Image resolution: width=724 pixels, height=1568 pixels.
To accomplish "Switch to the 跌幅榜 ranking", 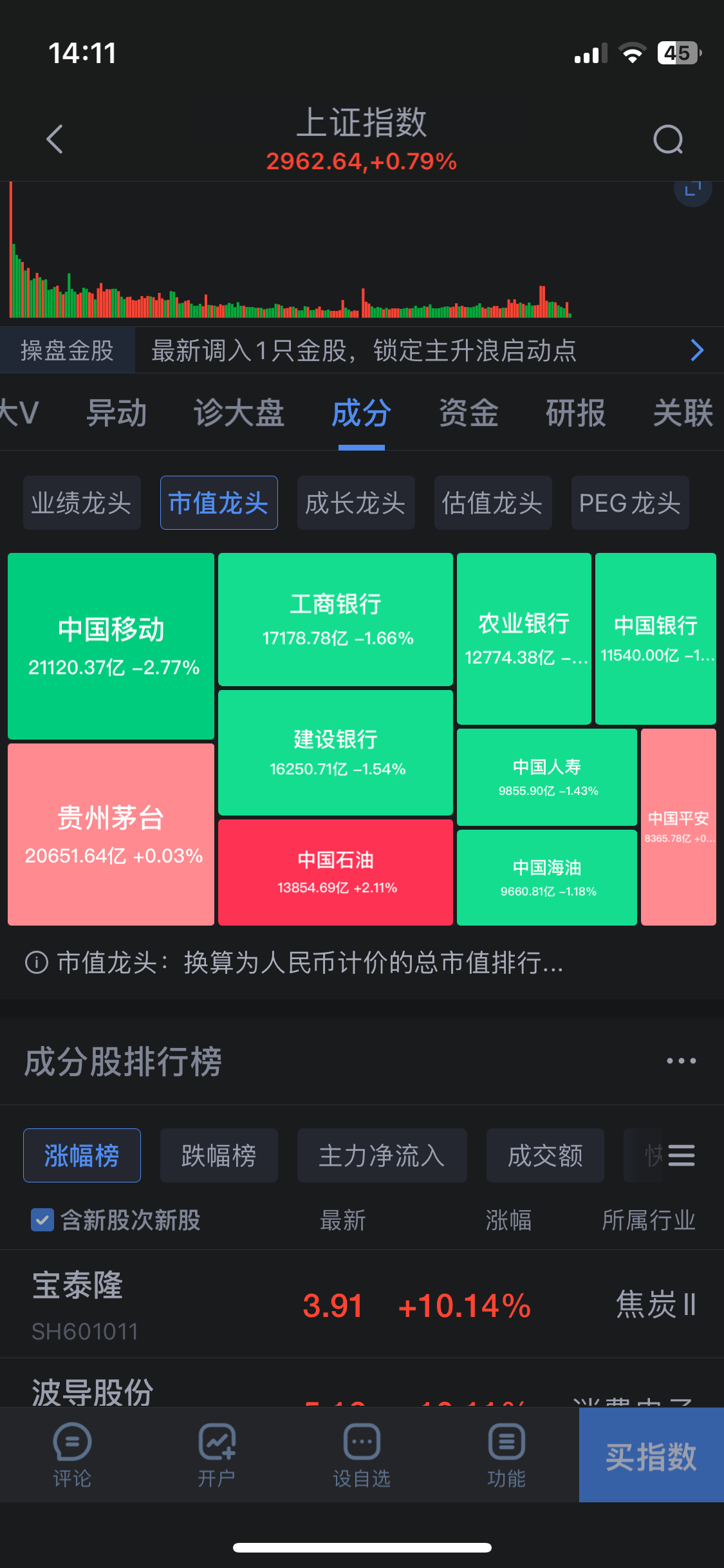I will [219, 1155].
